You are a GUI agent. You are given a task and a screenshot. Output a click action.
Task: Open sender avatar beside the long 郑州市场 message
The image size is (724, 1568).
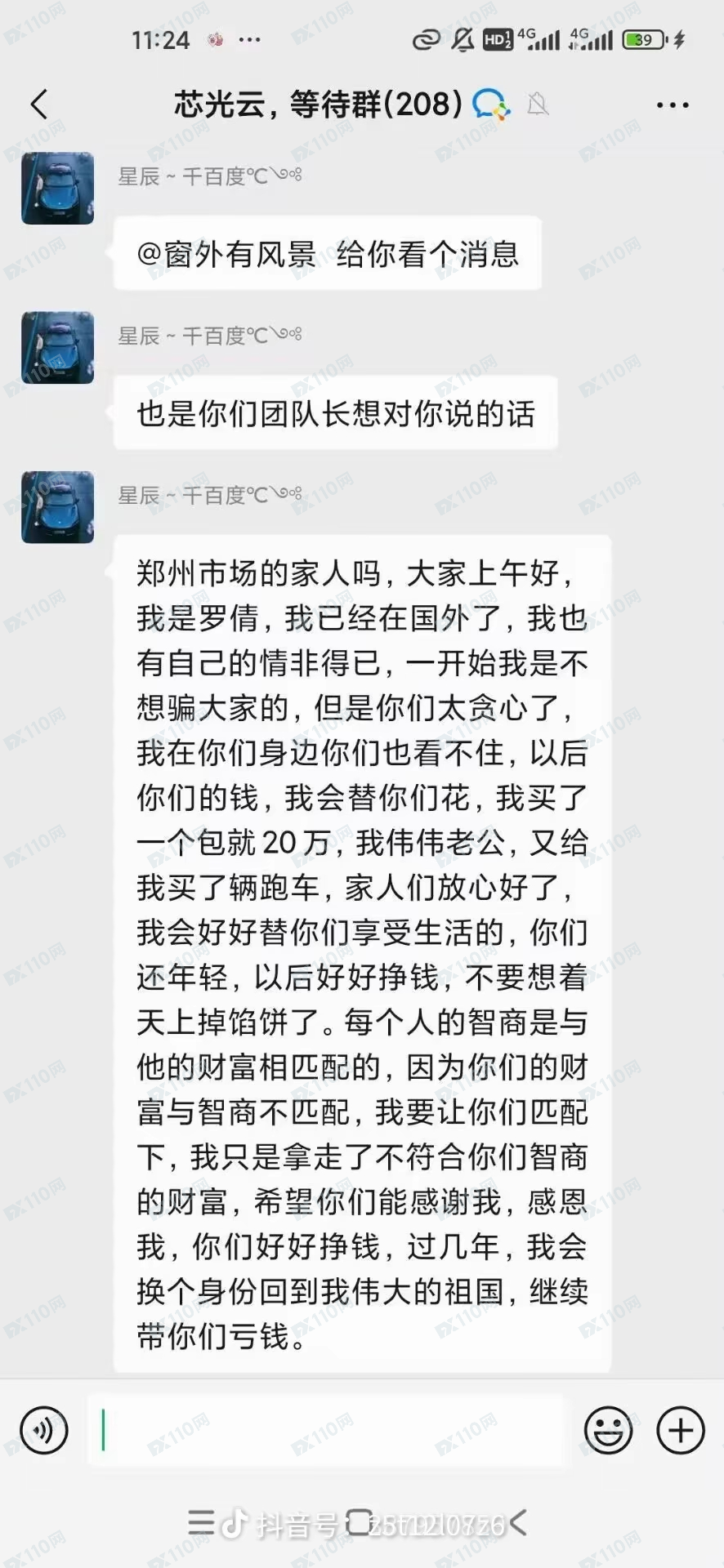[x=57, y=507]
